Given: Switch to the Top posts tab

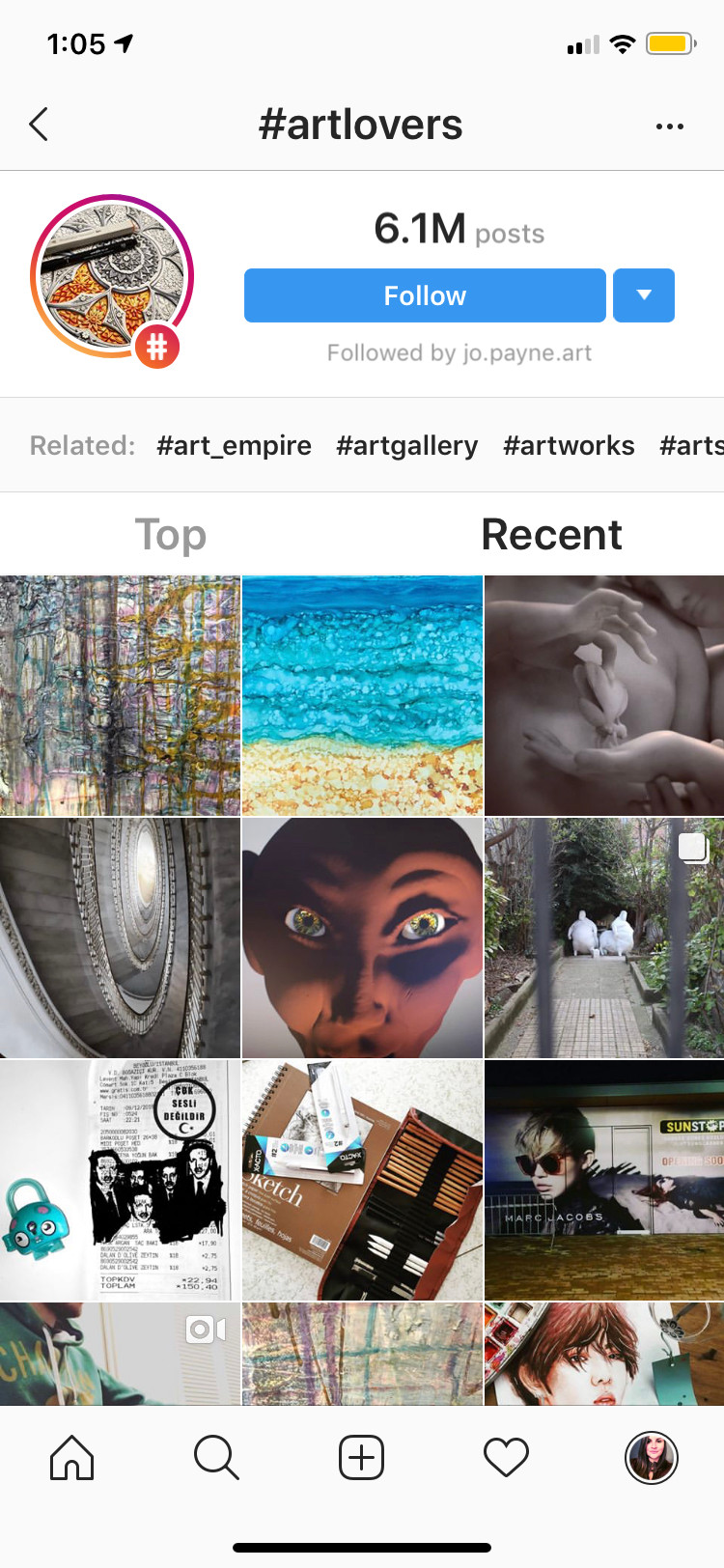Looking at the screenshot, I should click(171, 535).
